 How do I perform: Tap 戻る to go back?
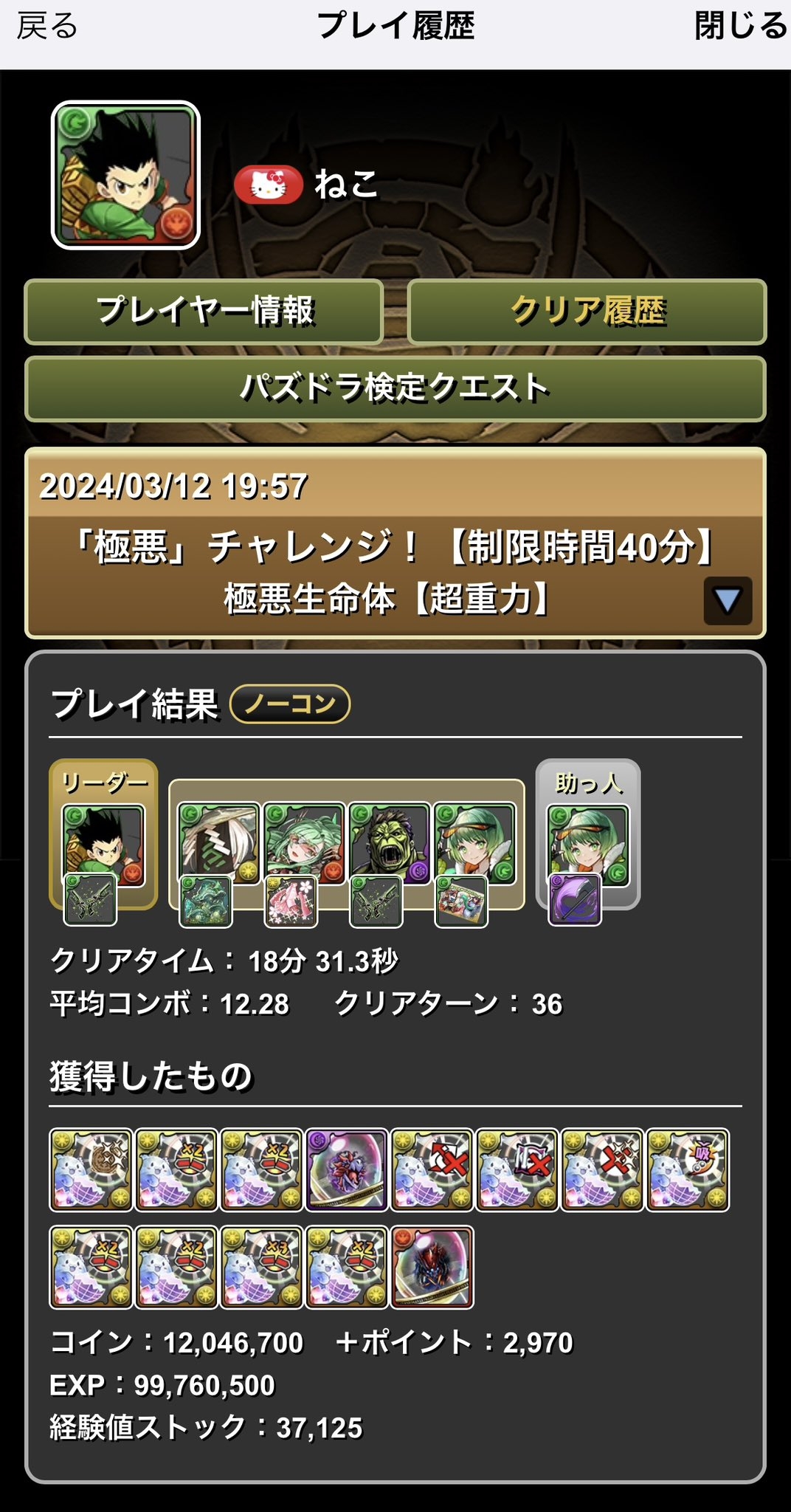coord(47,28)
